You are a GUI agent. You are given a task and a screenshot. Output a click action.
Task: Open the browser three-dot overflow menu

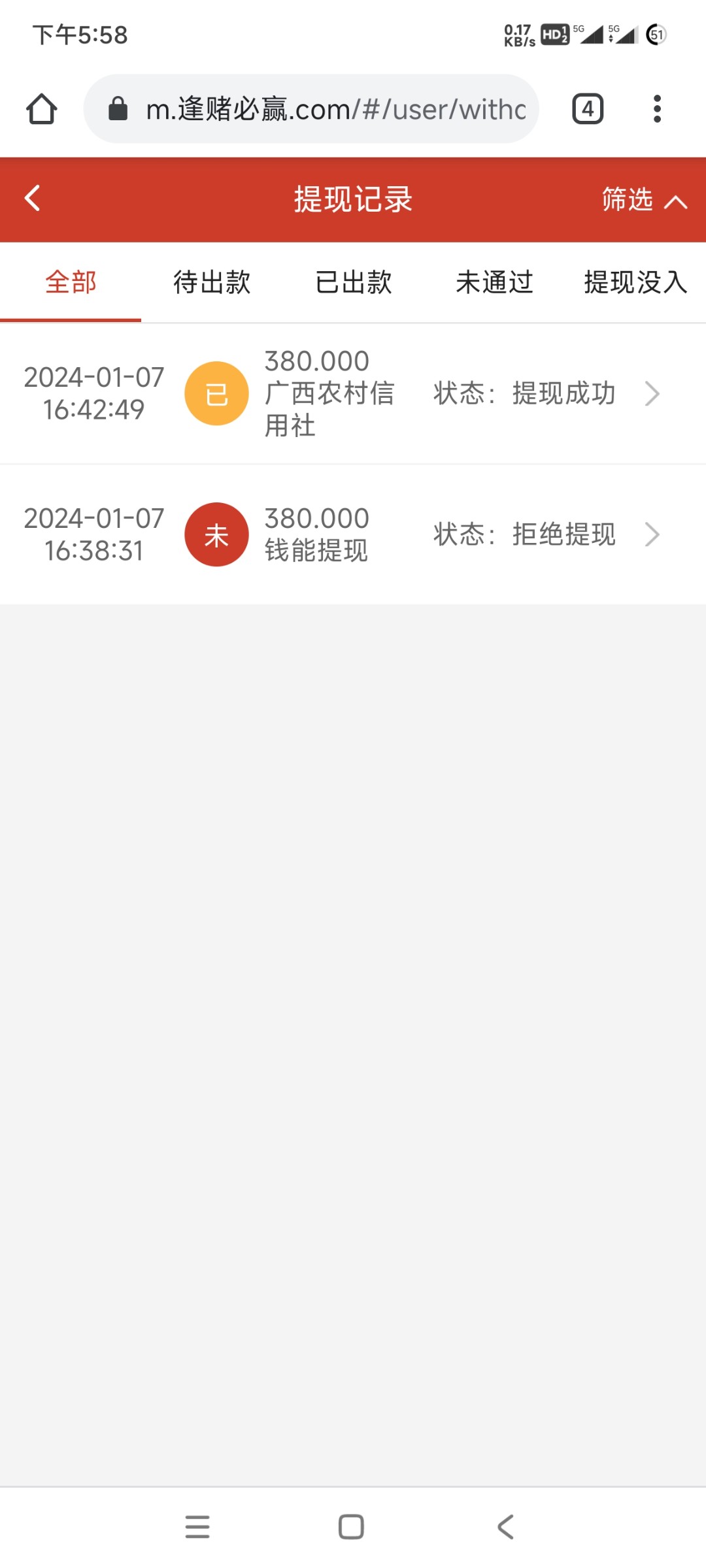pos(657,108)
